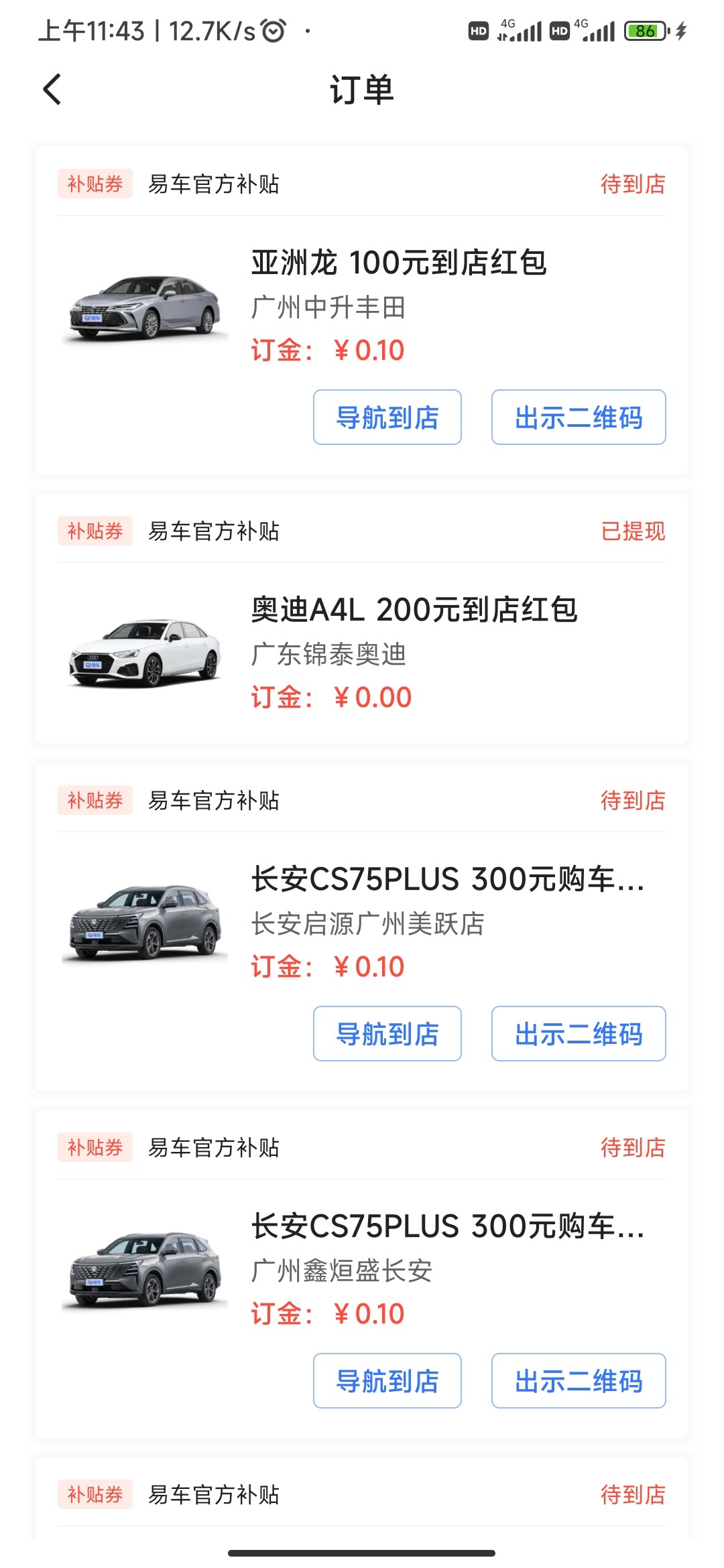The height and width of the screenshot is (1568, 724).
Task: Tap 导航到店 for 广州中升丰田 order
Action: pos(387,417)
